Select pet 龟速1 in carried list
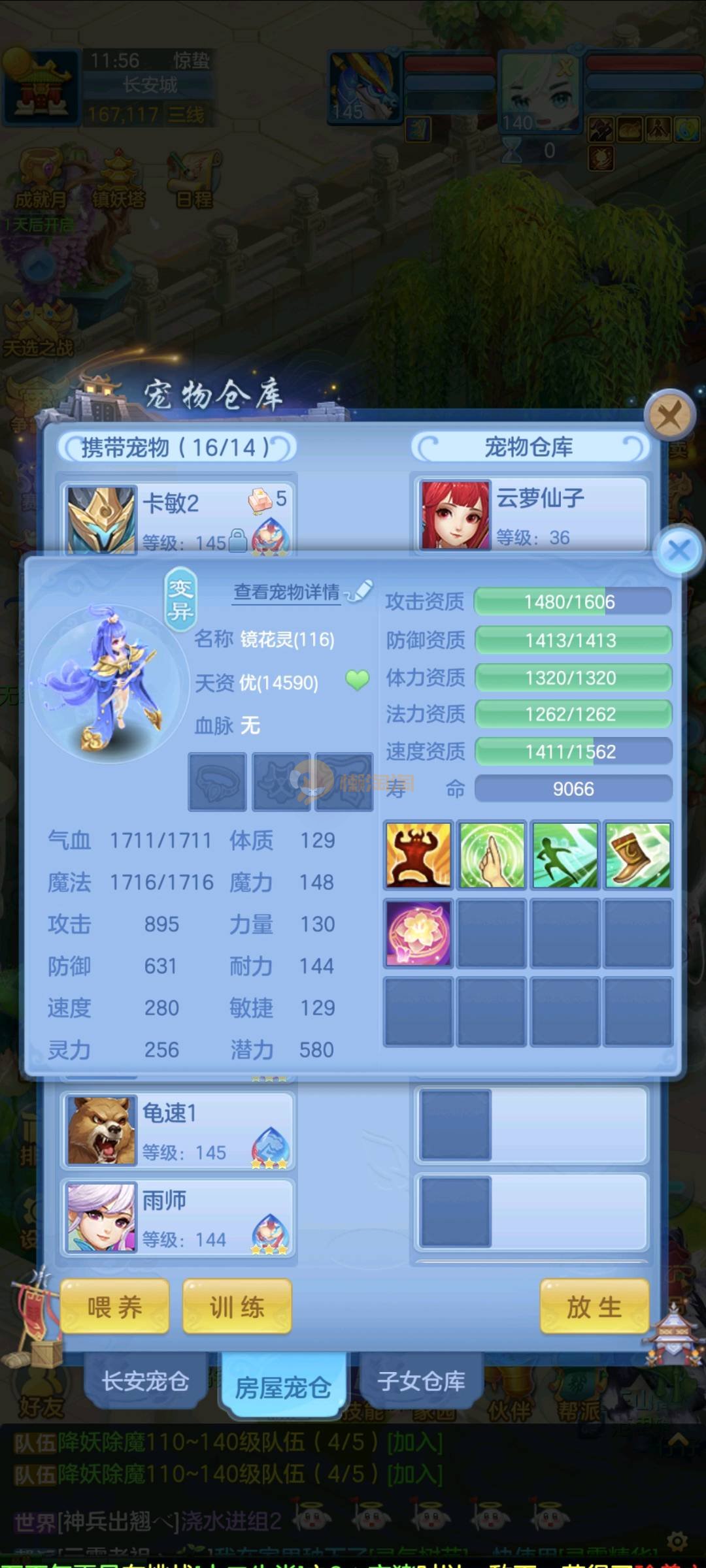The width and height of the screenshot is (706, 1568). (x=178, y=1131)
